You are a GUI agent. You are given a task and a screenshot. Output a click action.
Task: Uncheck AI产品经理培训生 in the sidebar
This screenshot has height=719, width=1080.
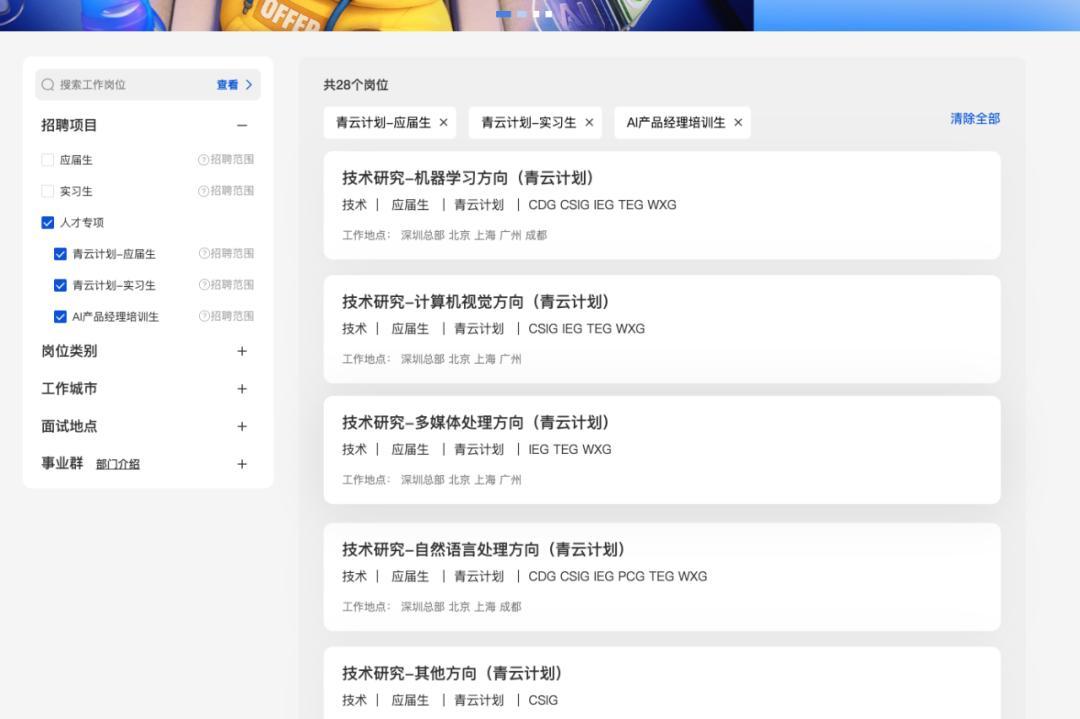click(x=60, y=317)
